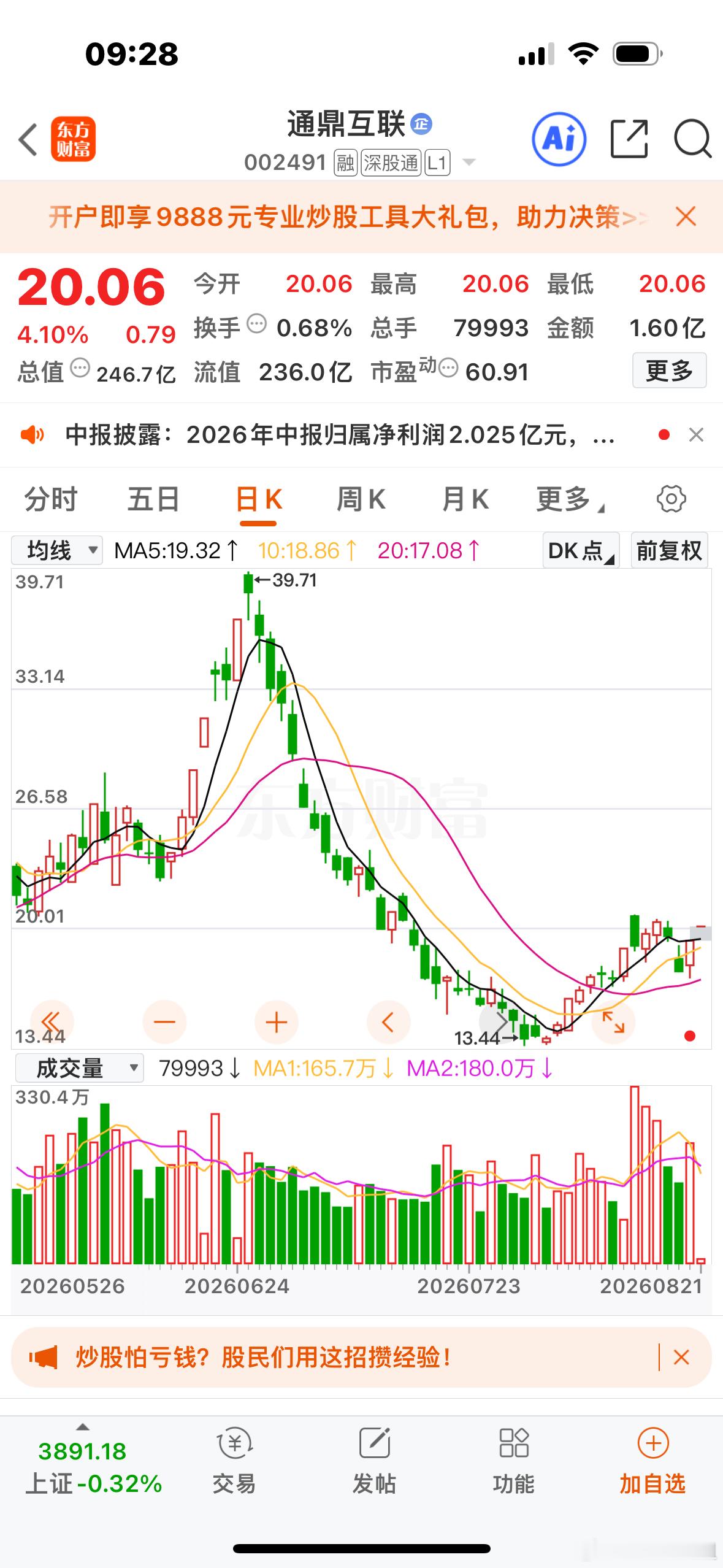
Task: Expand the 成交量 indicator dropdown
Action: point(79,1068)
